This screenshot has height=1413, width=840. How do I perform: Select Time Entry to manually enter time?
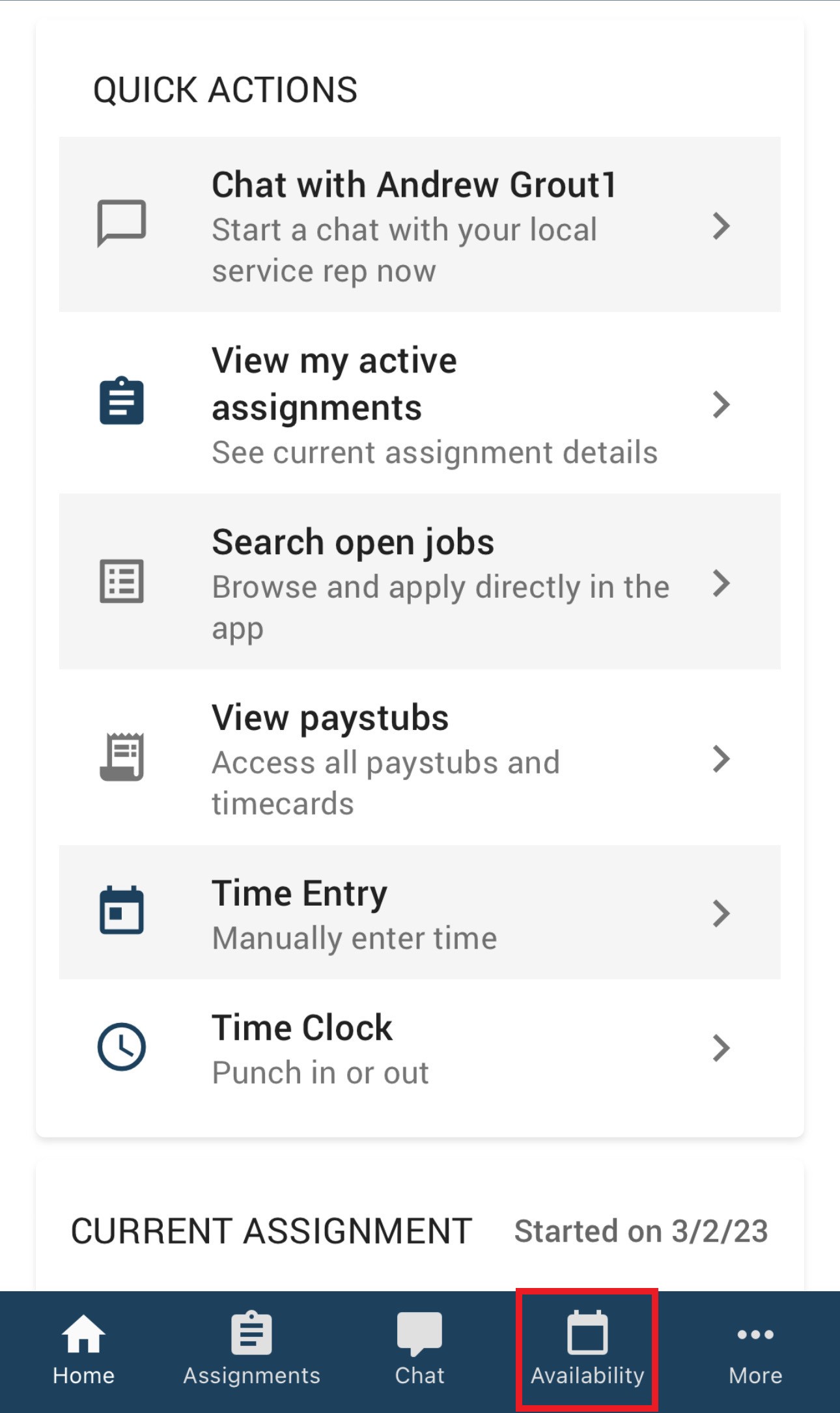coord(419,912)
